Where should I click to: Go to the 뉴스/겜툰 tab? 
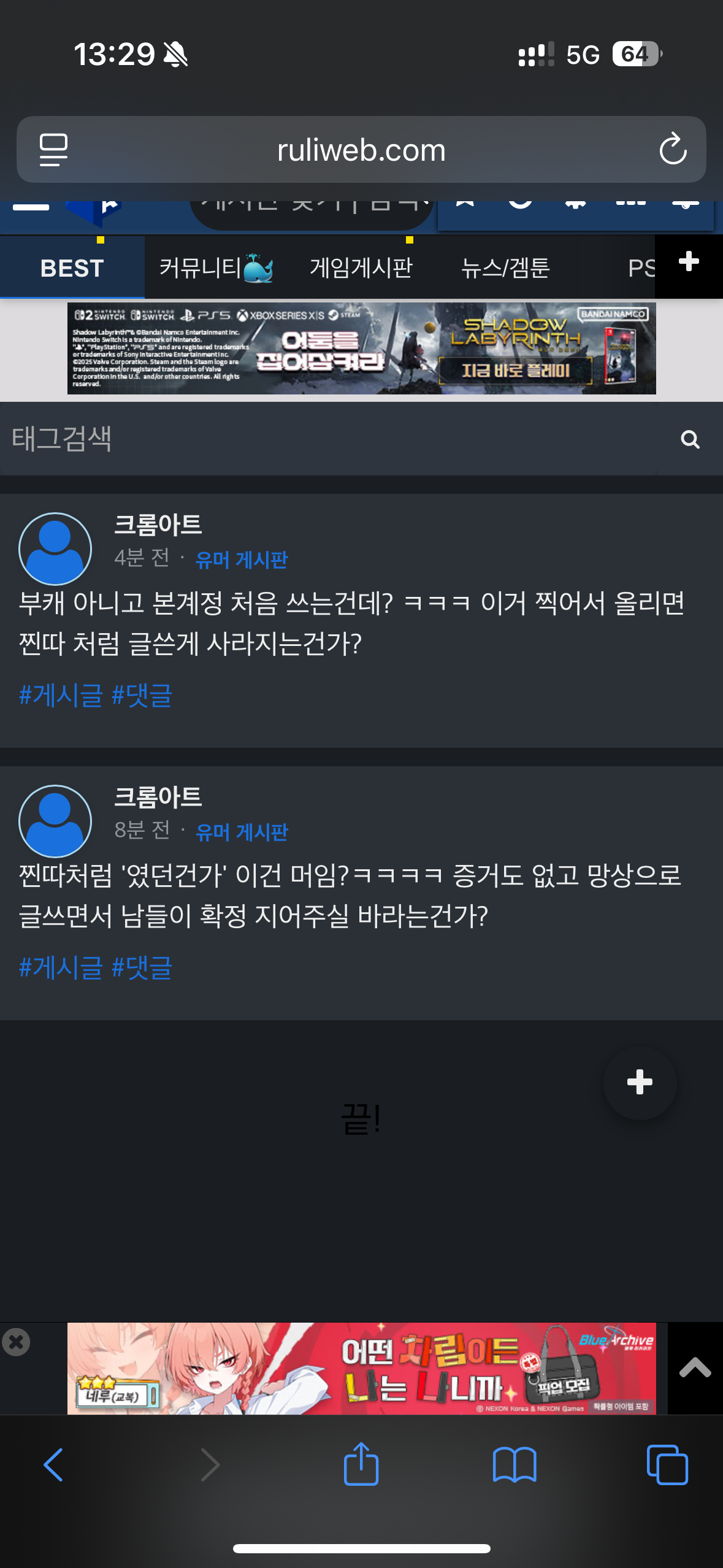pyautogui.click(x=505, y=268)
